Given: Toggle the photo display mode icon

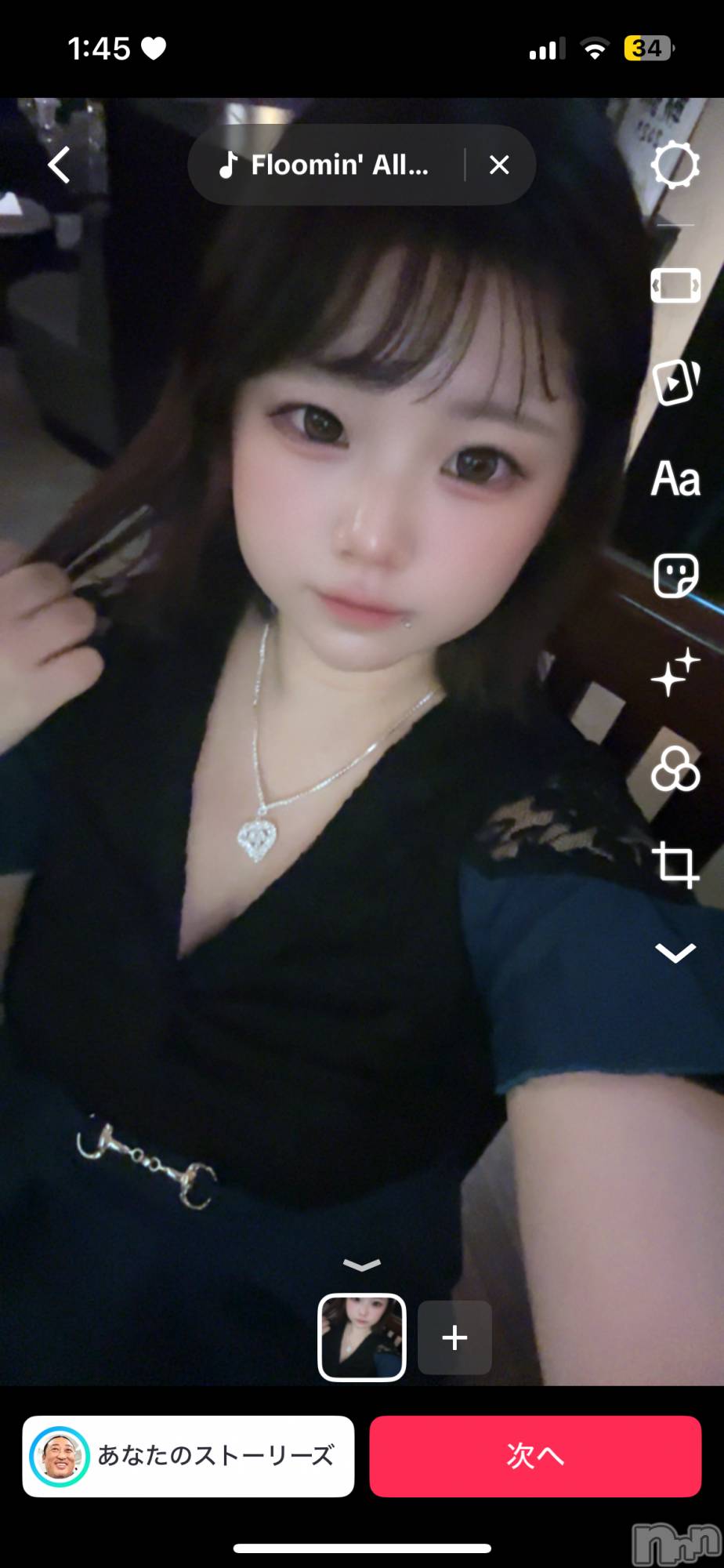Looking at the screenshot, I should [675, 285].
